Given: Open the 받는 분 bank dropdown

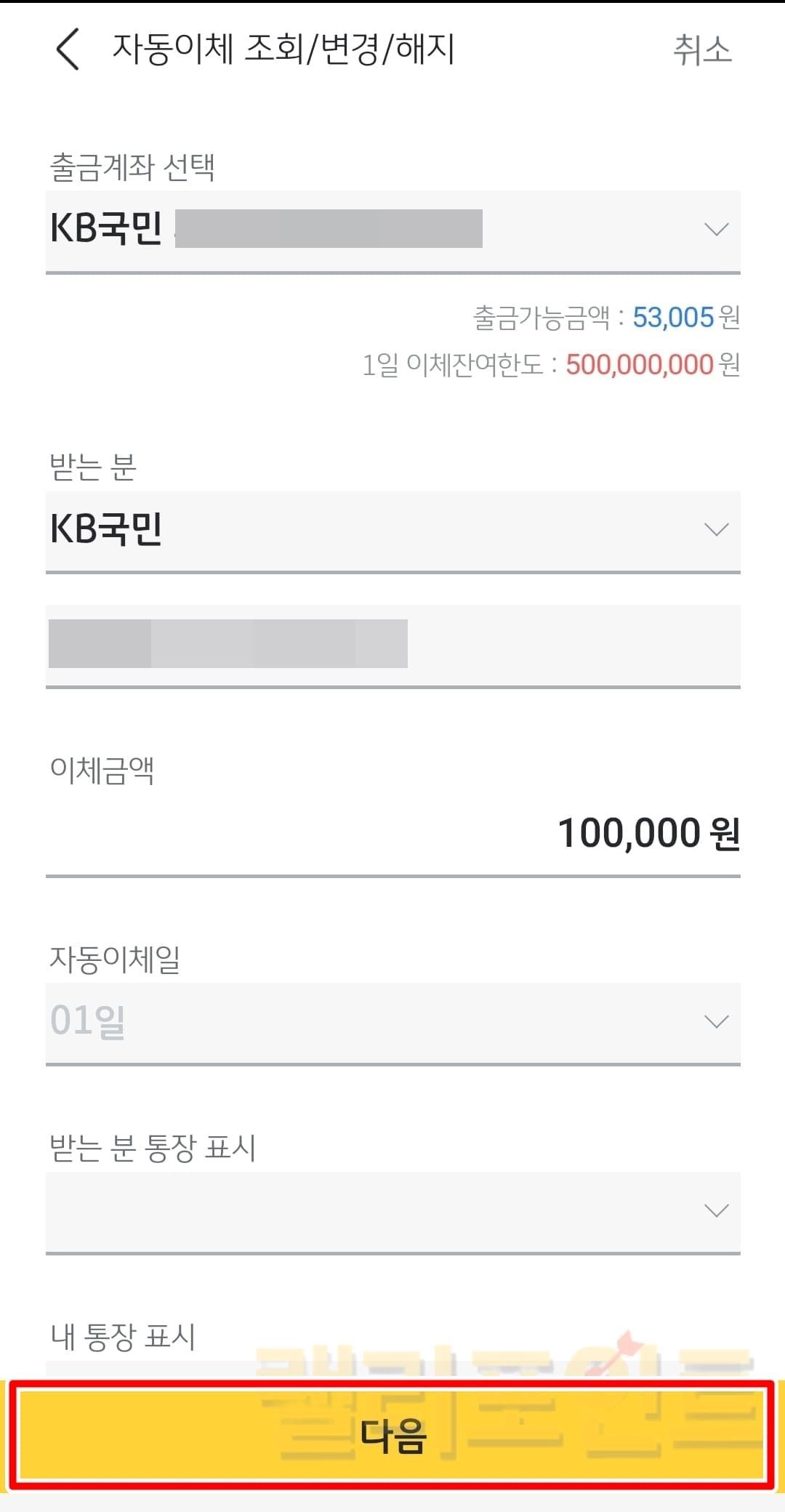Looking at the screenshot, I should pos(392,530).
